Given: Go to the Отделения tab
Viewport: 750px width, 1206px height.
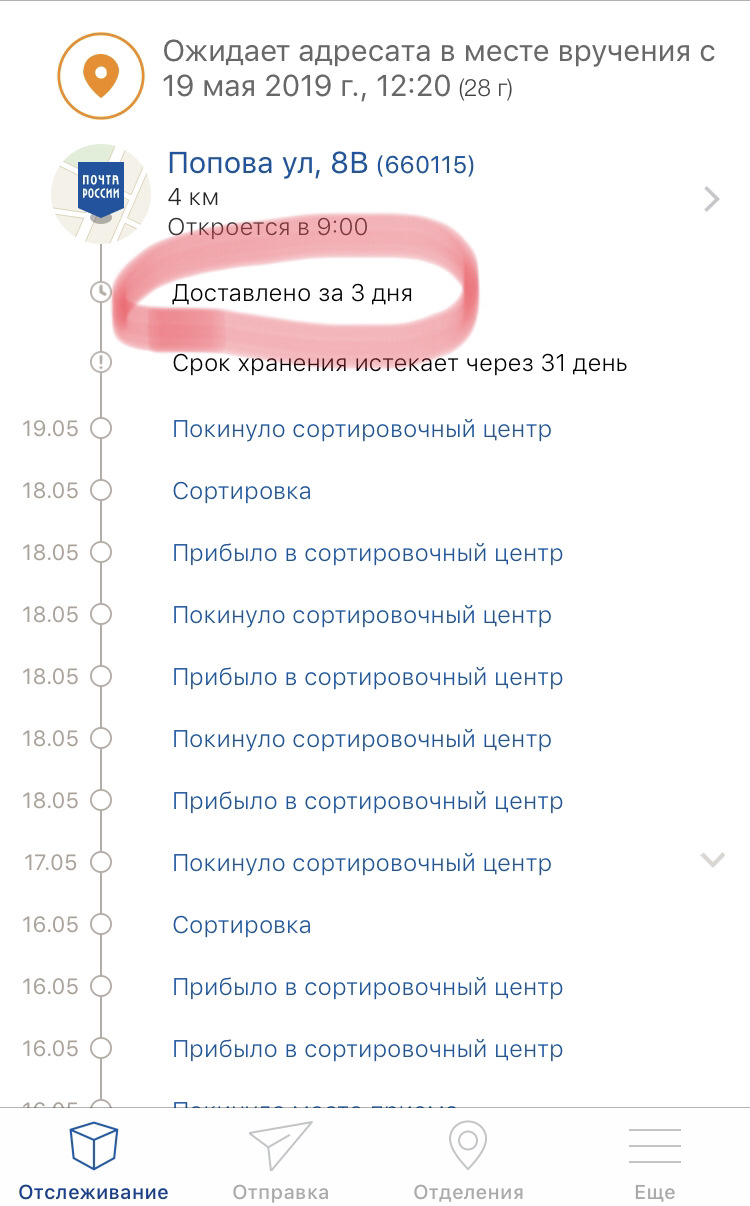Looking at the screenshot, I should pos(468,1162).
